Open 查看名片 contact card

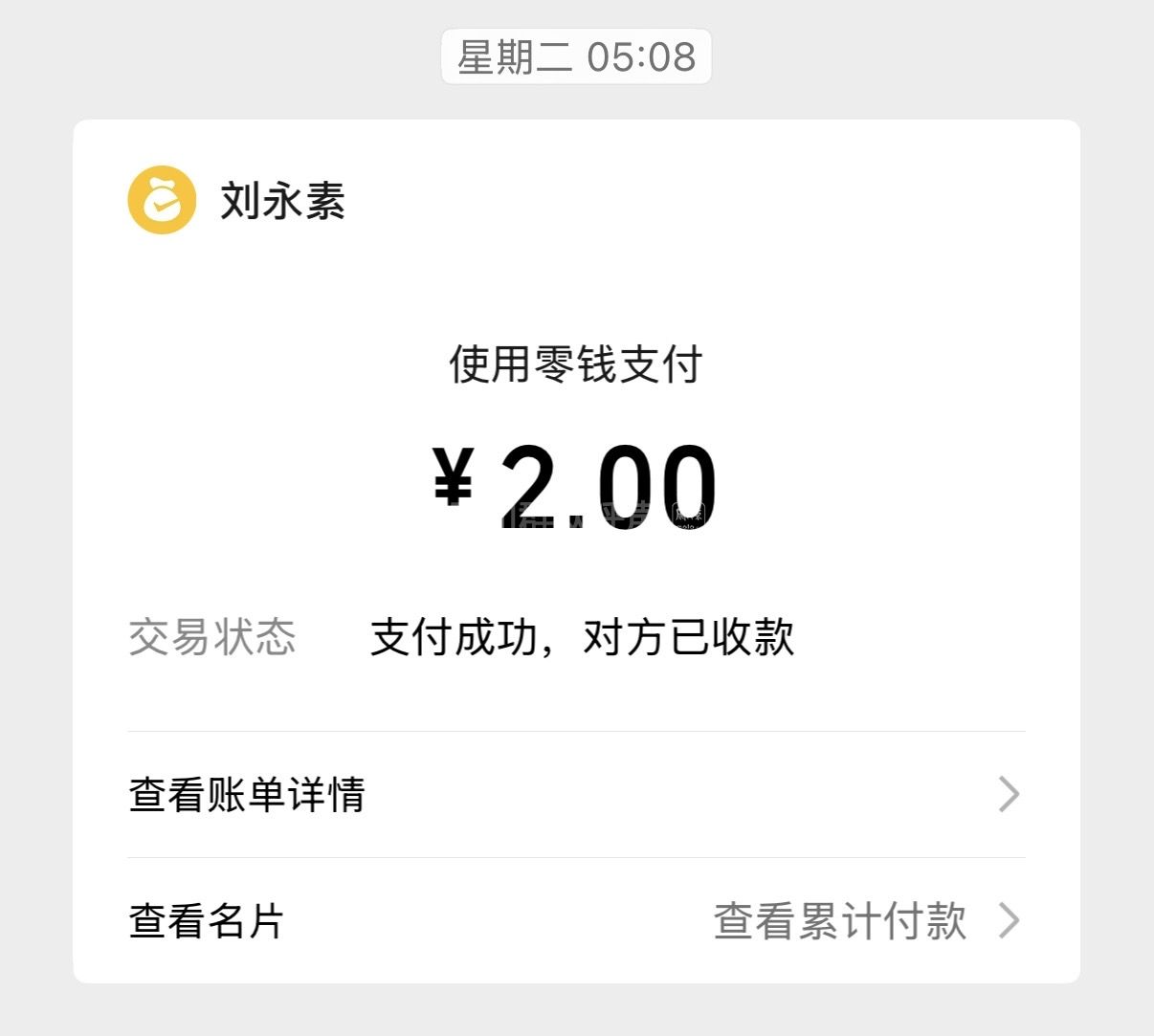click(x=207, y=921)
